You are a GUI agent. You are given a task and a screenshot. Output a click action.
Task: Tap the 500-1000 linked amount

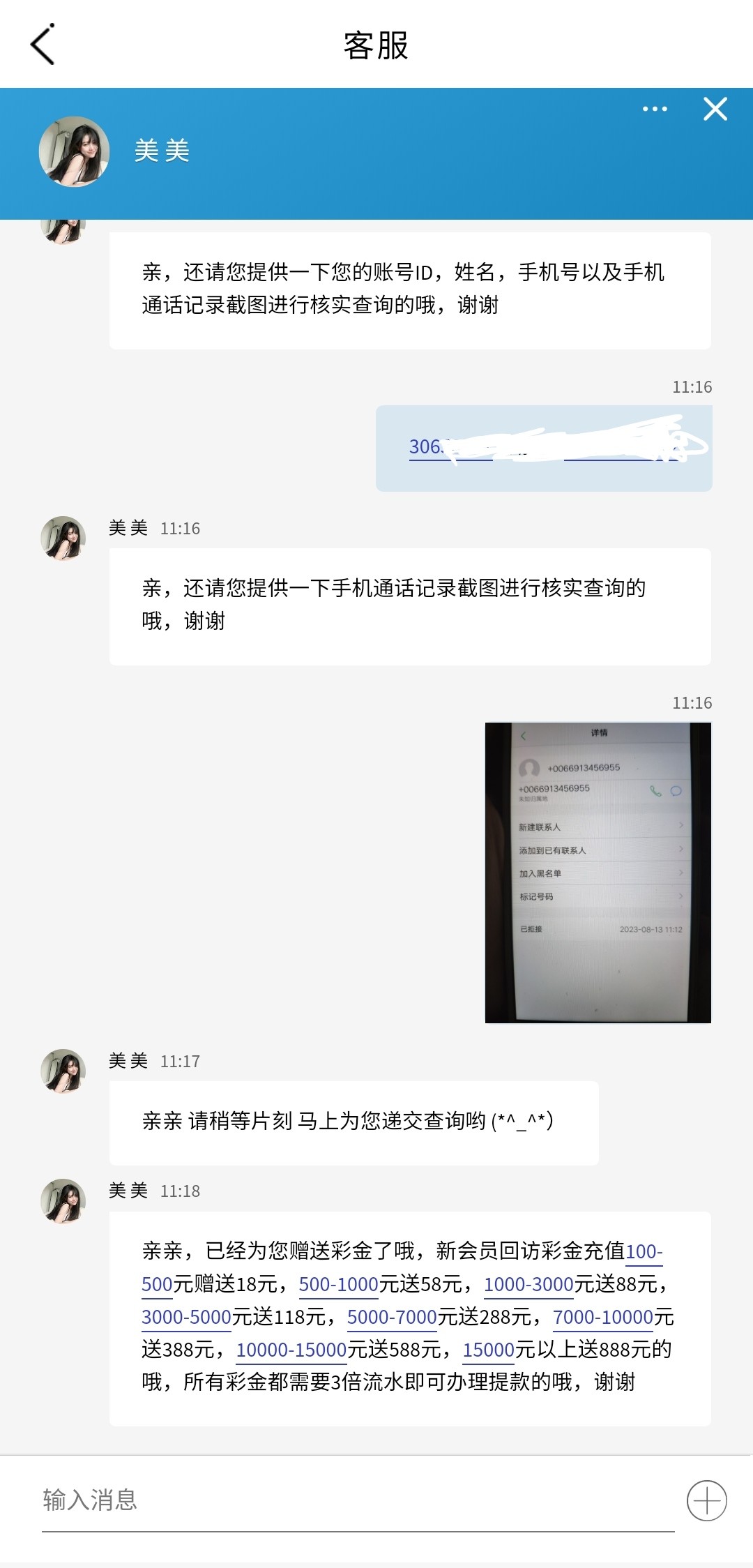(338, 1284)
